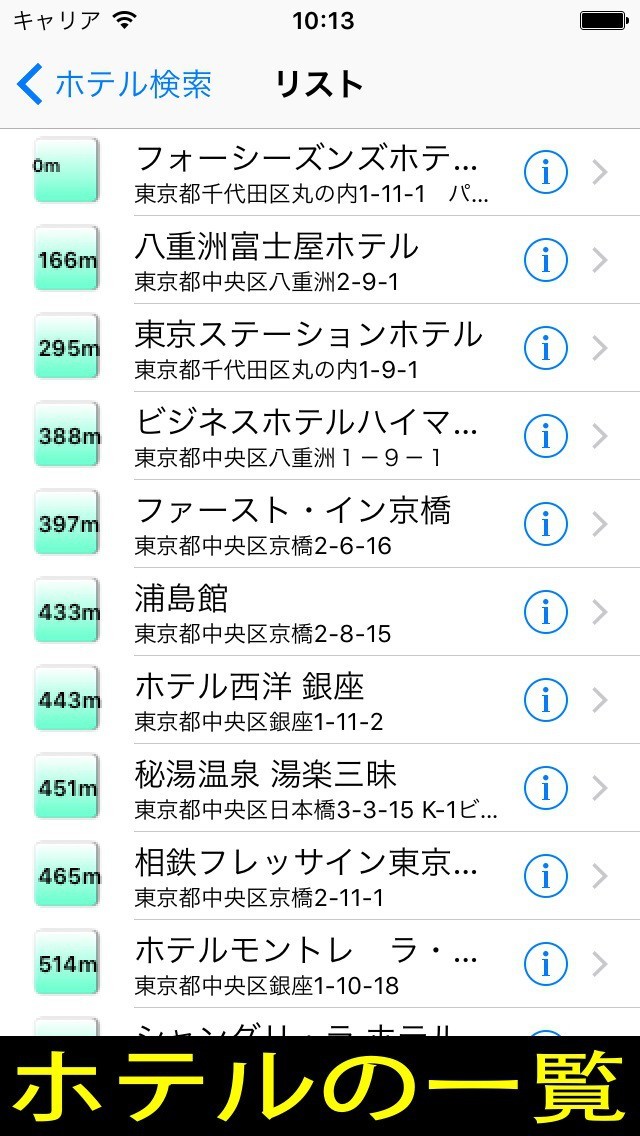Screen dimensions: 640x1136
Task: Show info for ホテルモントレ
Action: 545,964
